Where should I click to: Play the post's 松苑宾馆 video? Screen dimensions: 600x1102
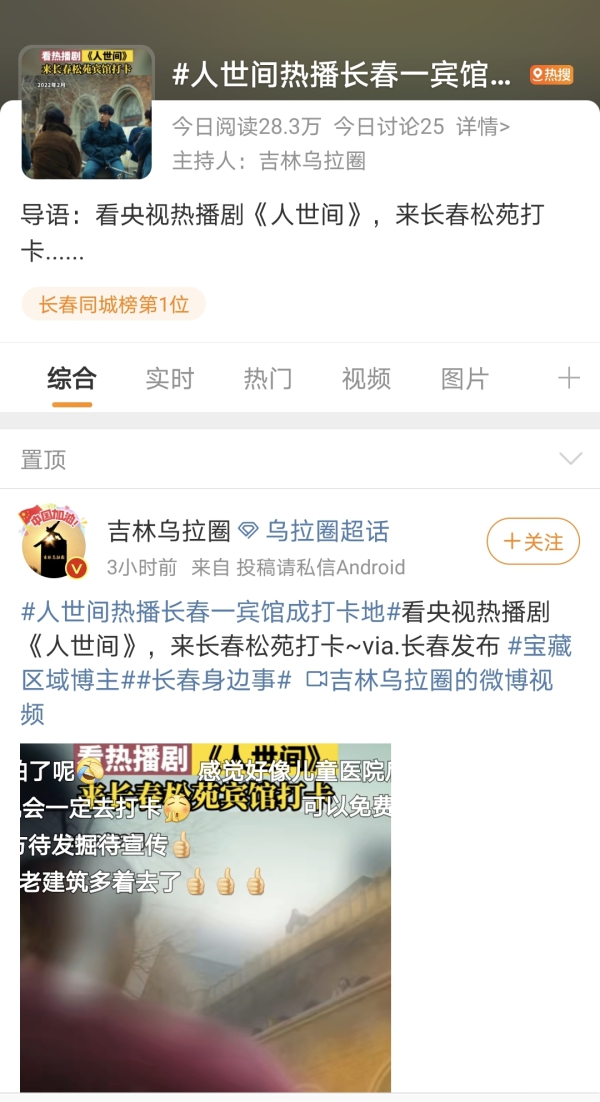pos(205,915)
